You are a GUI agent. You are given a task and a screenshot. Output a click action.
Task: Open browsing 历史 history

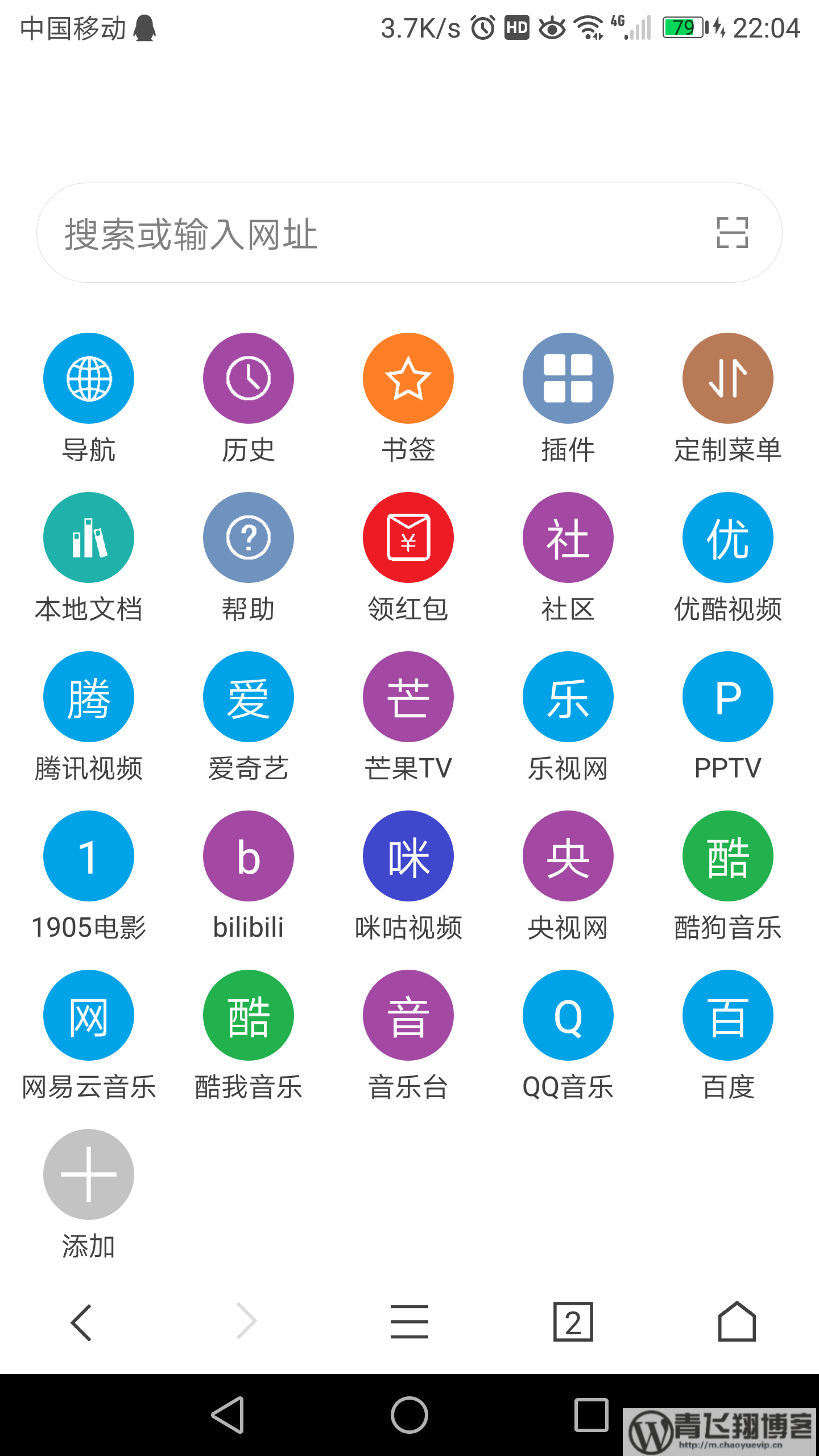coord(249,378)
